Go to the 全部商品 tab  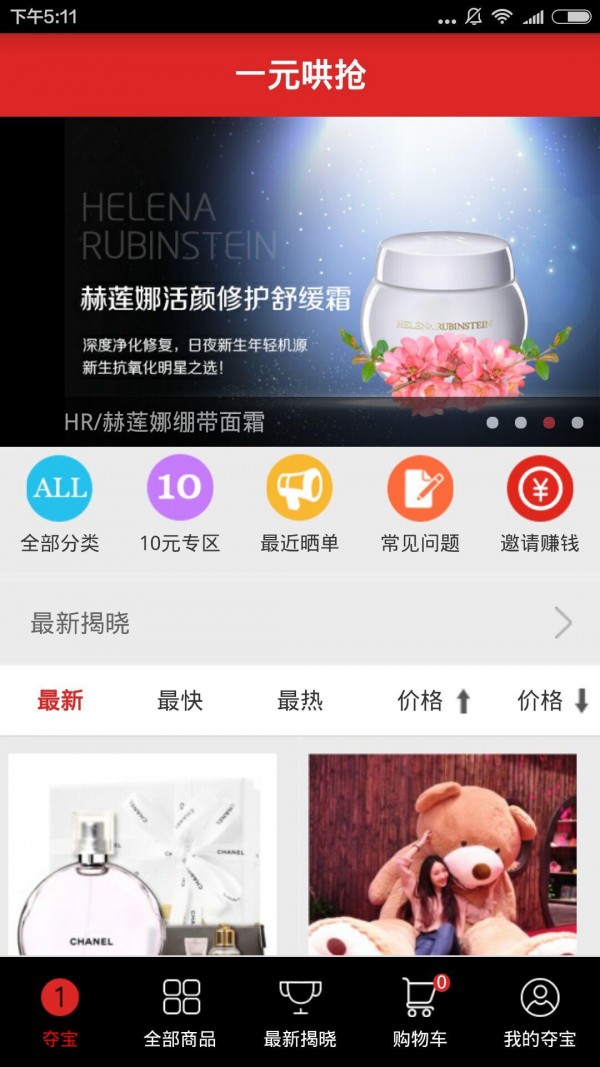pyautogui.click(x=180, y=1012)
